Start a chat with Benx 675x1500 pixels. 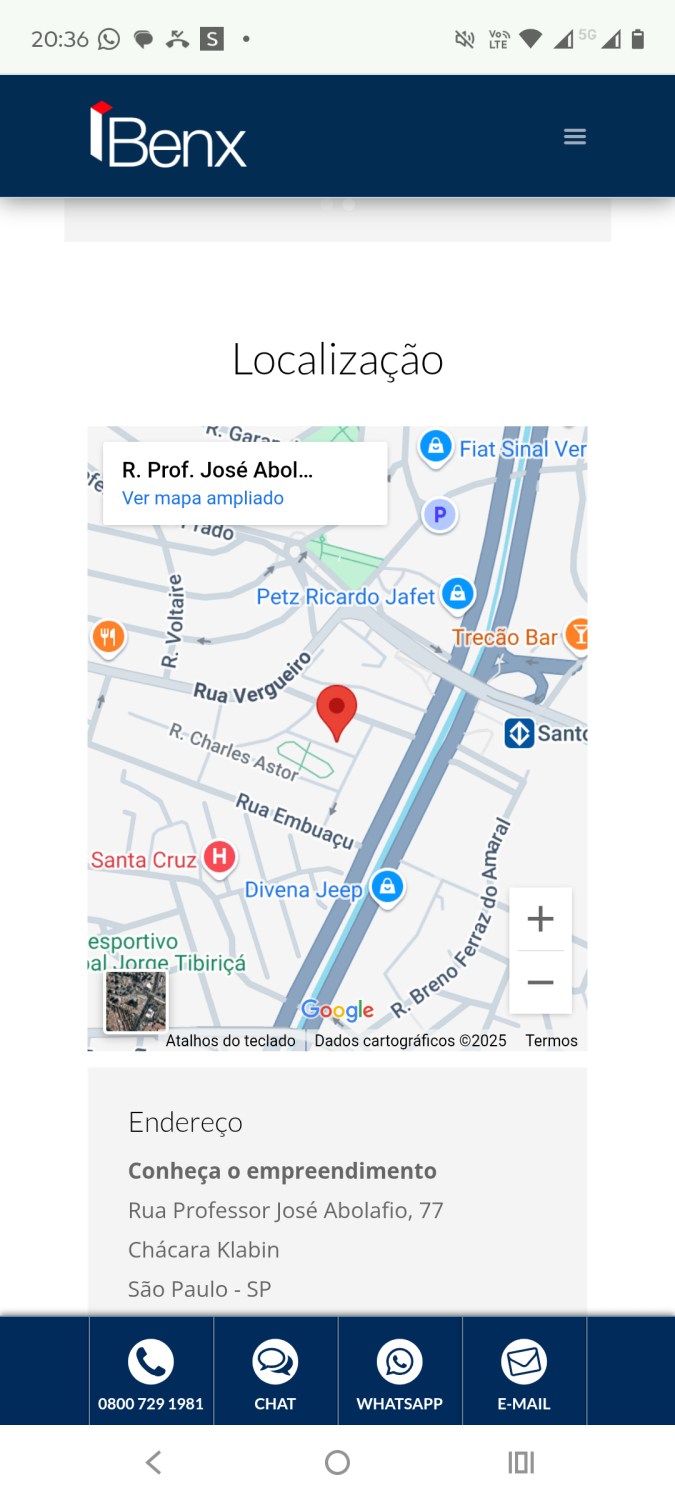[x=275, y=1372]
